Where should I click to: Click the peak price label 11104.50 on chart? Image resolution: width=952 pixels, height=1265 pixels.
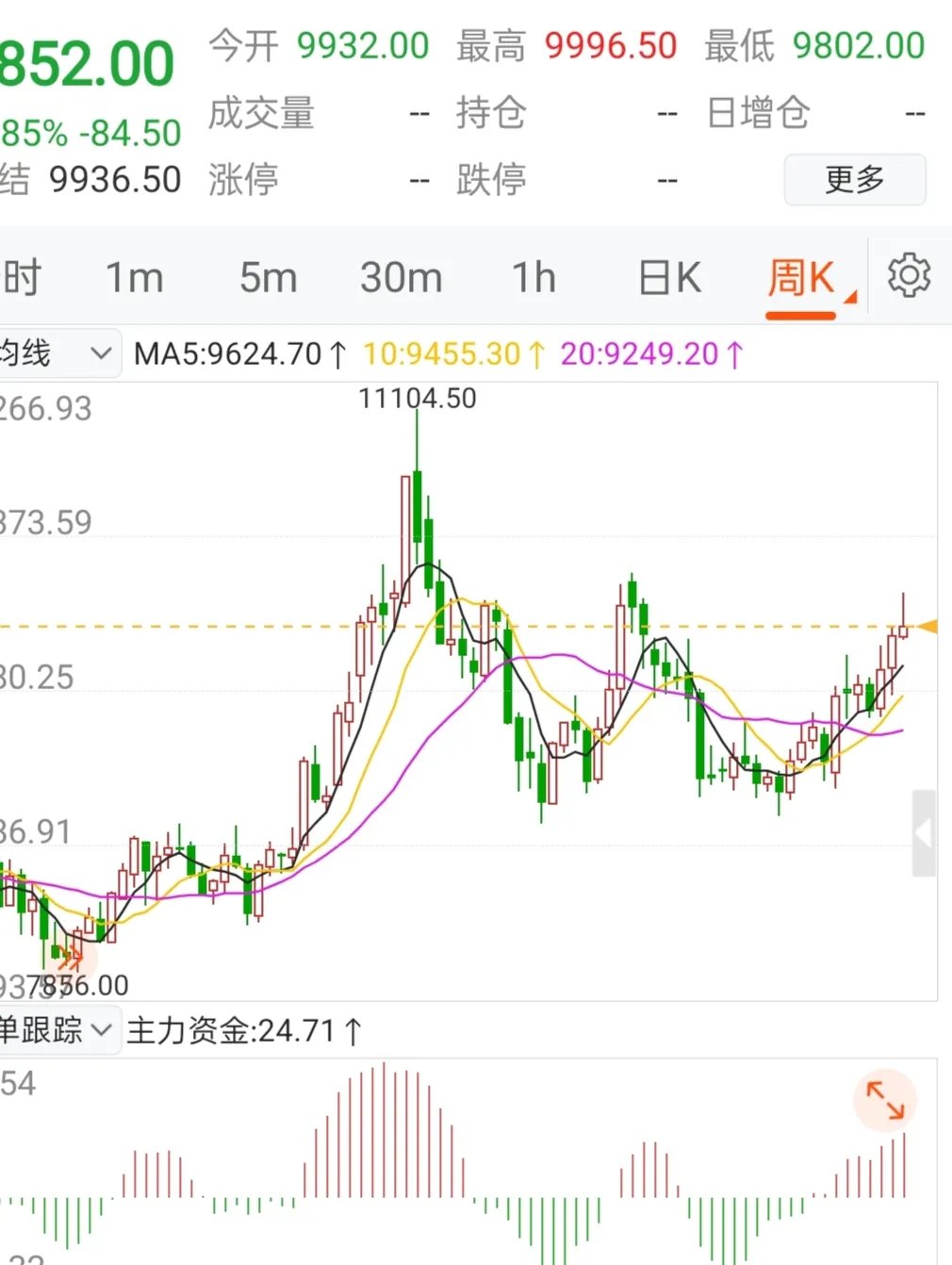tap(418, 398)
